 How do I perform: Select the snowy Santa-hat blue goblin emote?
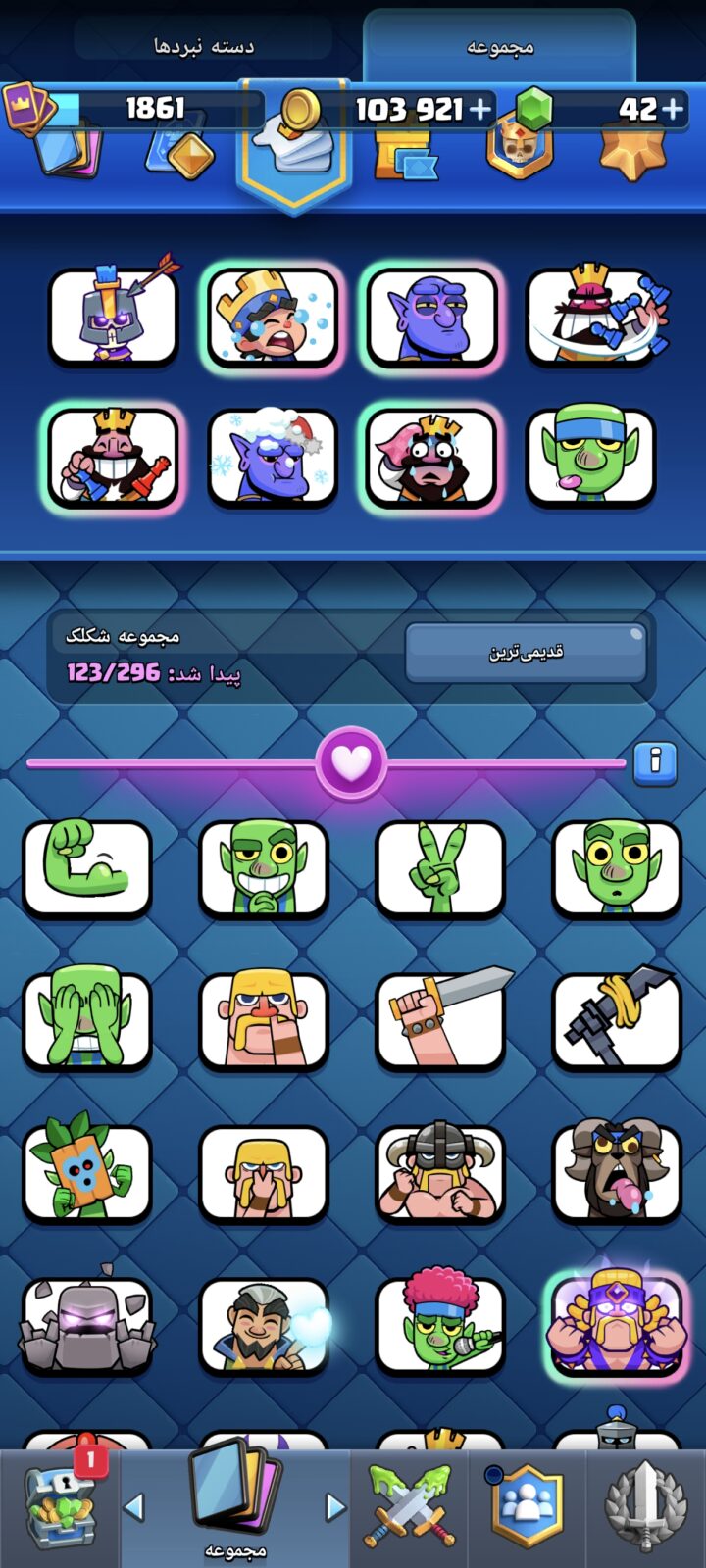272,458
